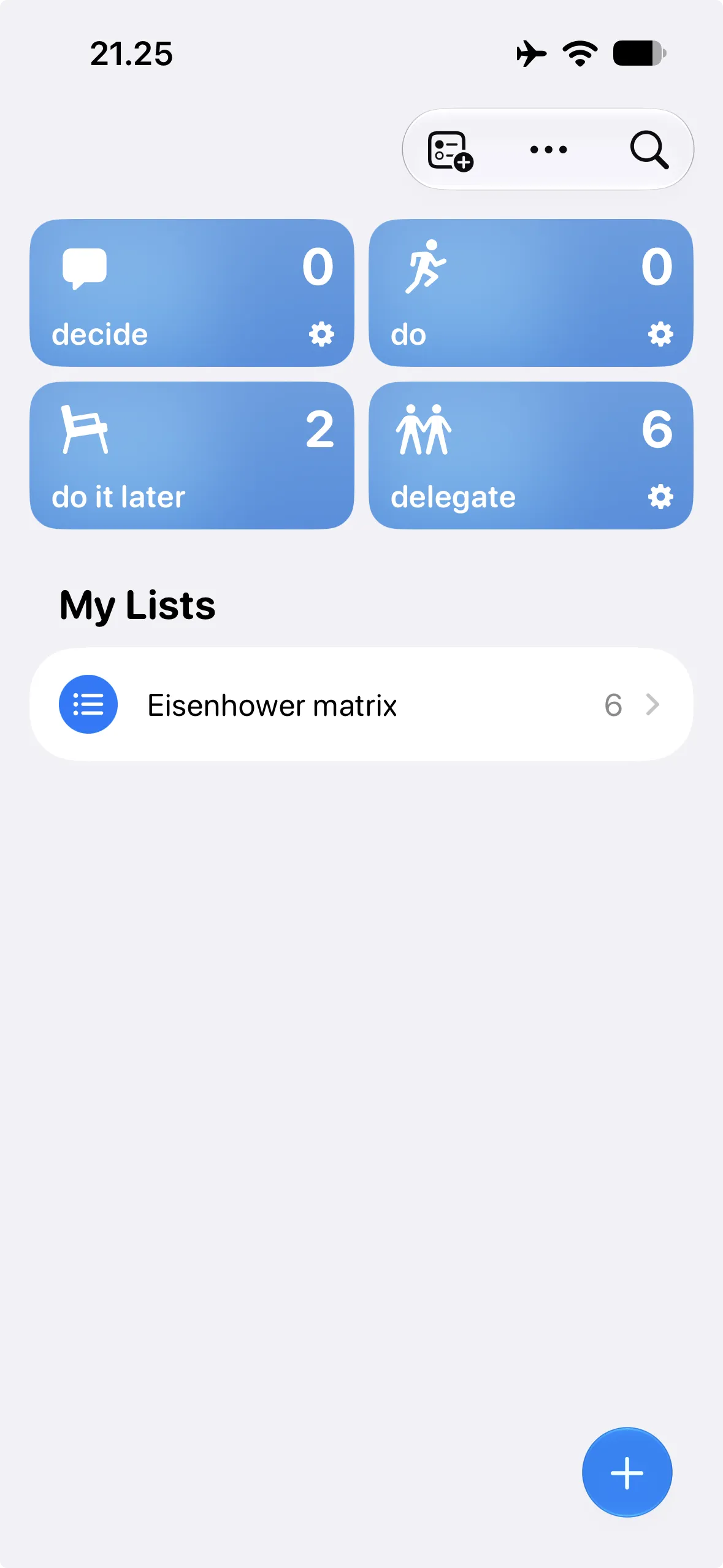Screen dimensions: 723x1568
Task: Open the do smart list card
Action: [x=531, y=293]
